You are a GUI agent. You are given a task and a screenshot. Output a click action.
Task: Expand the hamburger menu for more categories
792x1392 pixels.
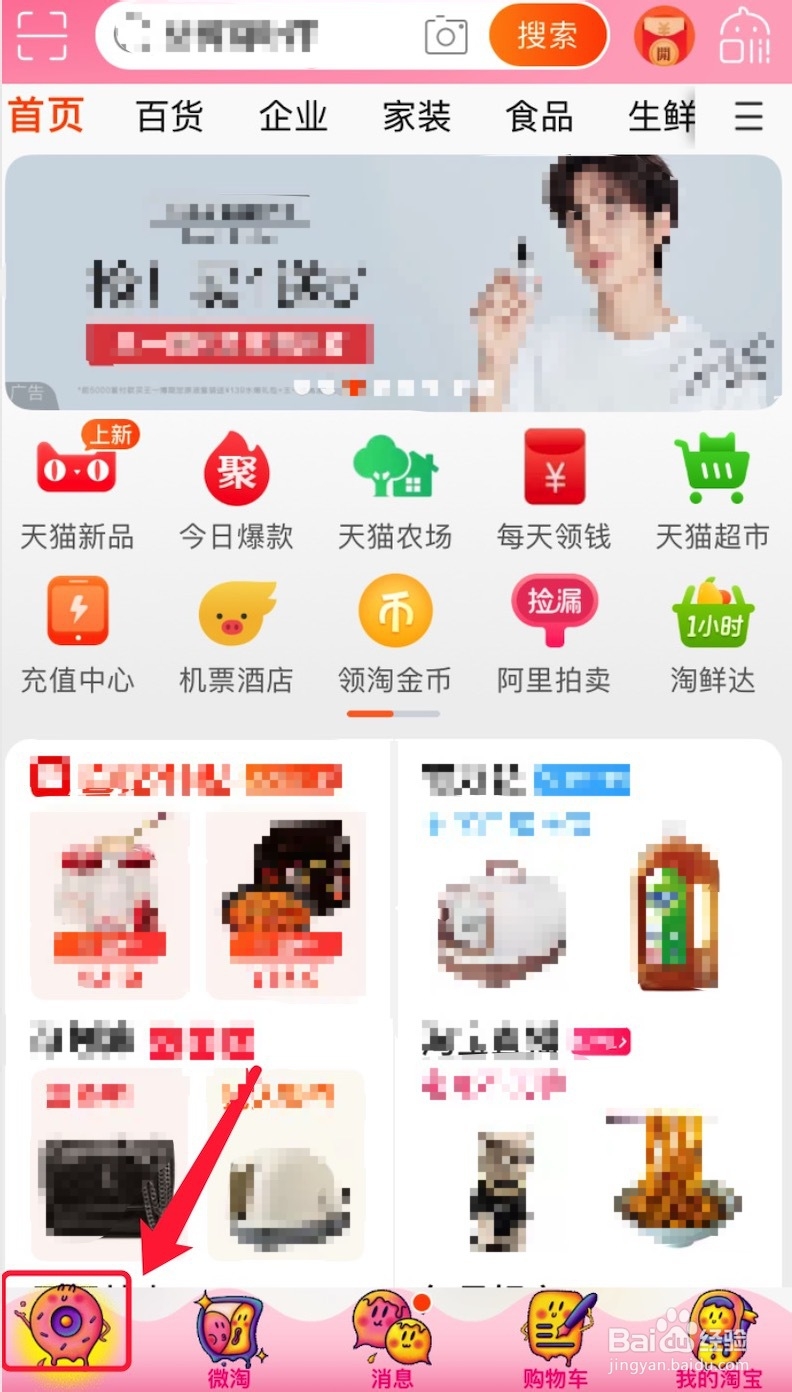pos(749,116)
